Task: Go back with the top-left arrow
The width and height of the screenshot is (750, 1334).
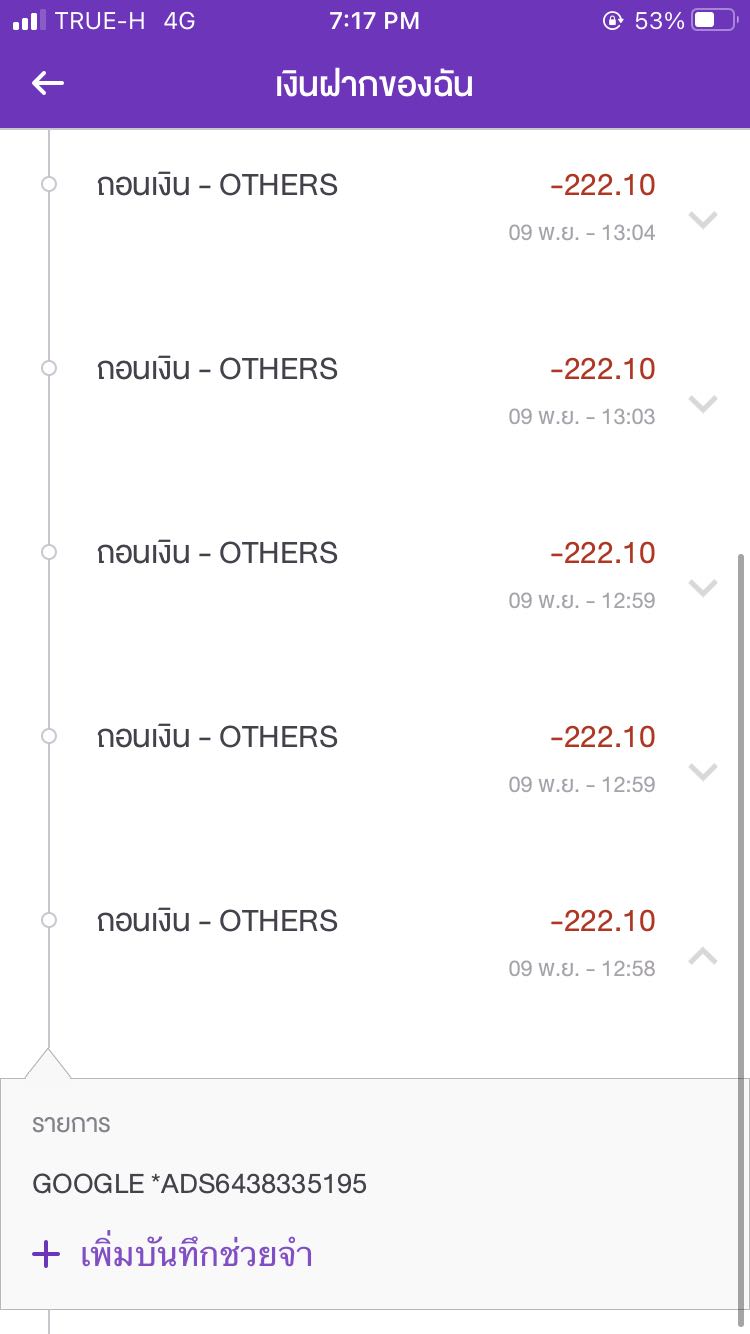Action: (x=48, y=84)
